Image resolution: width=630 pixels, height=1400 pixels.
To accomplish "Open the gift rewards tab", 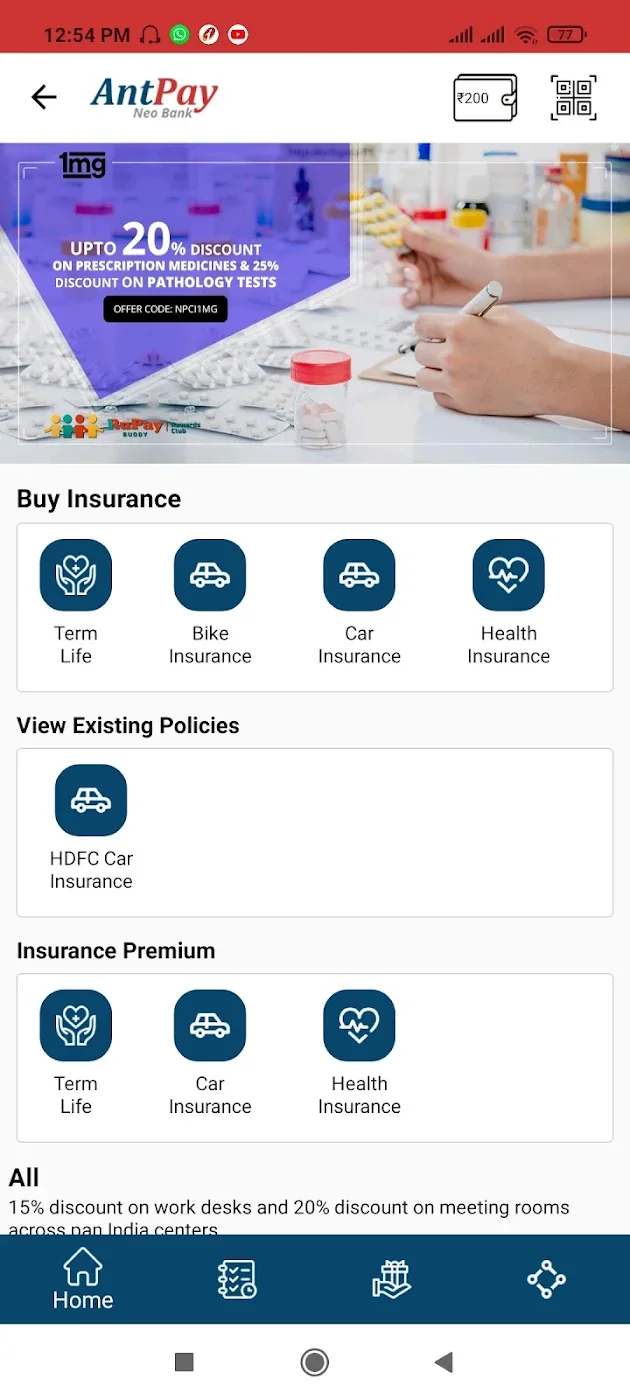I will (391, 1279).
